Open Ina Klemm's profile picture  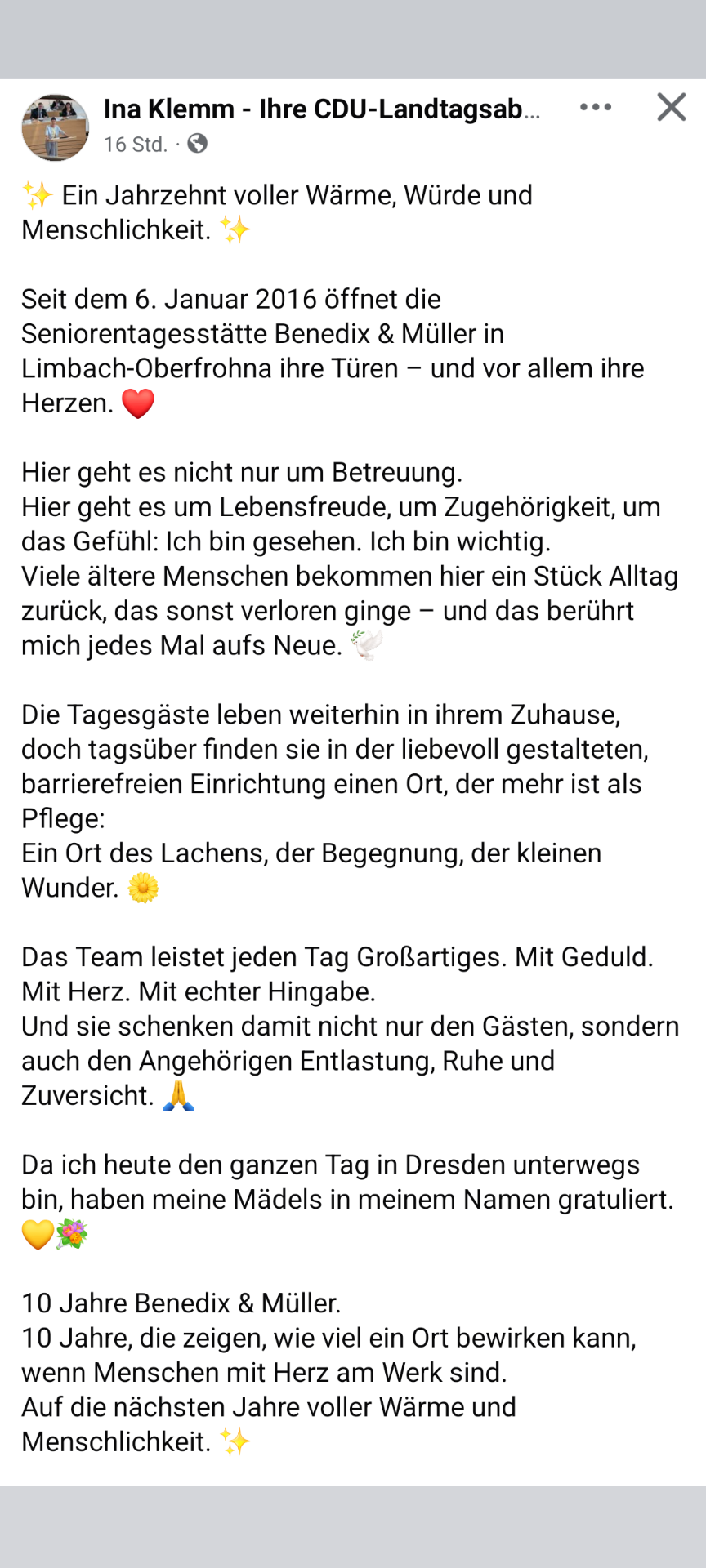55,127
